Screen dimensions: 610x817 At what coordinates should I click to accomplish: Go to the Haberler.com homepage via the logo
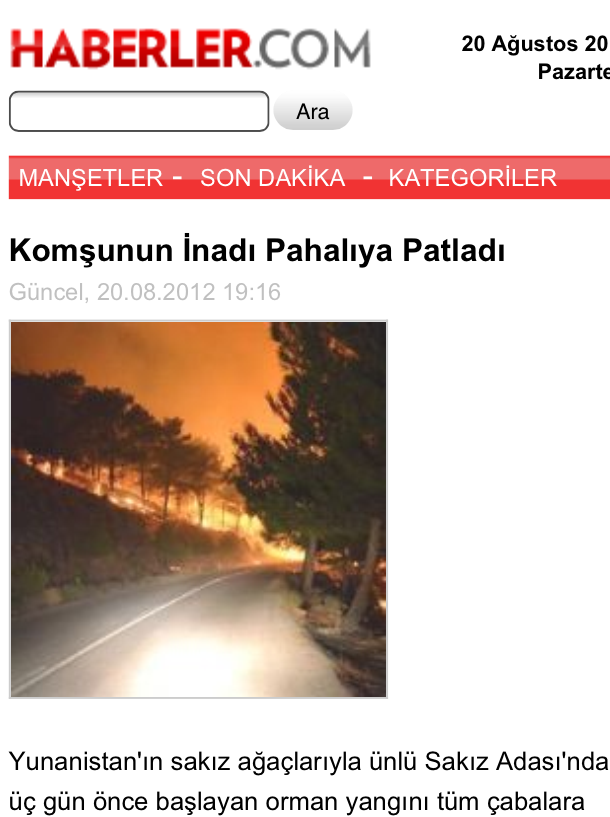tap(190, 48)
